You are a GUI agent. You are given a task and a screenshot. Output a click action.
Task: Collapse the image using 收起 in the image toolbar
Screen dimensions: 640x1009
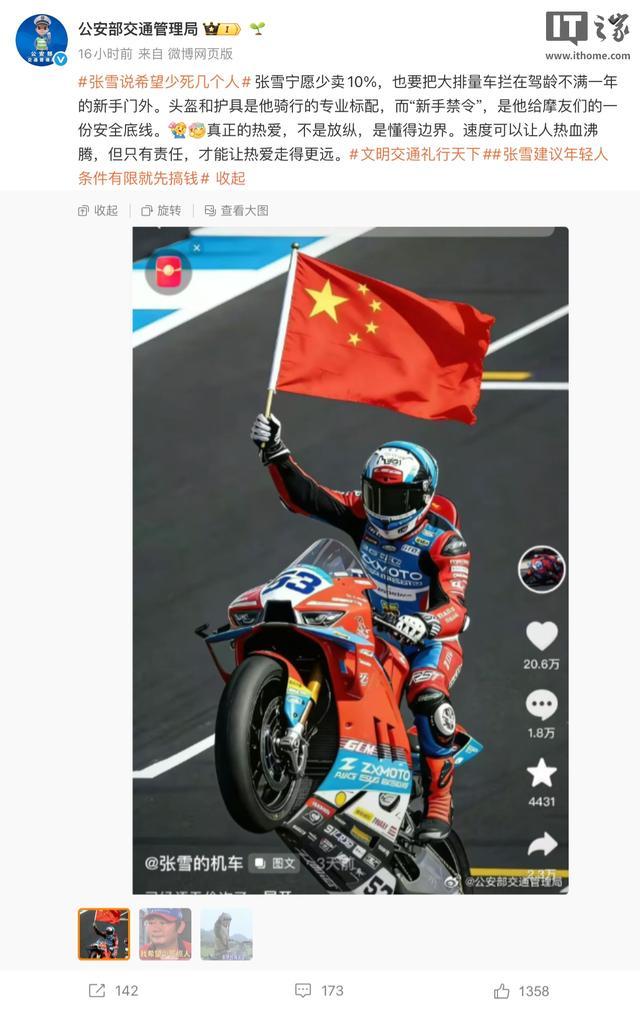pyautogui.click(x=98, y=210)
